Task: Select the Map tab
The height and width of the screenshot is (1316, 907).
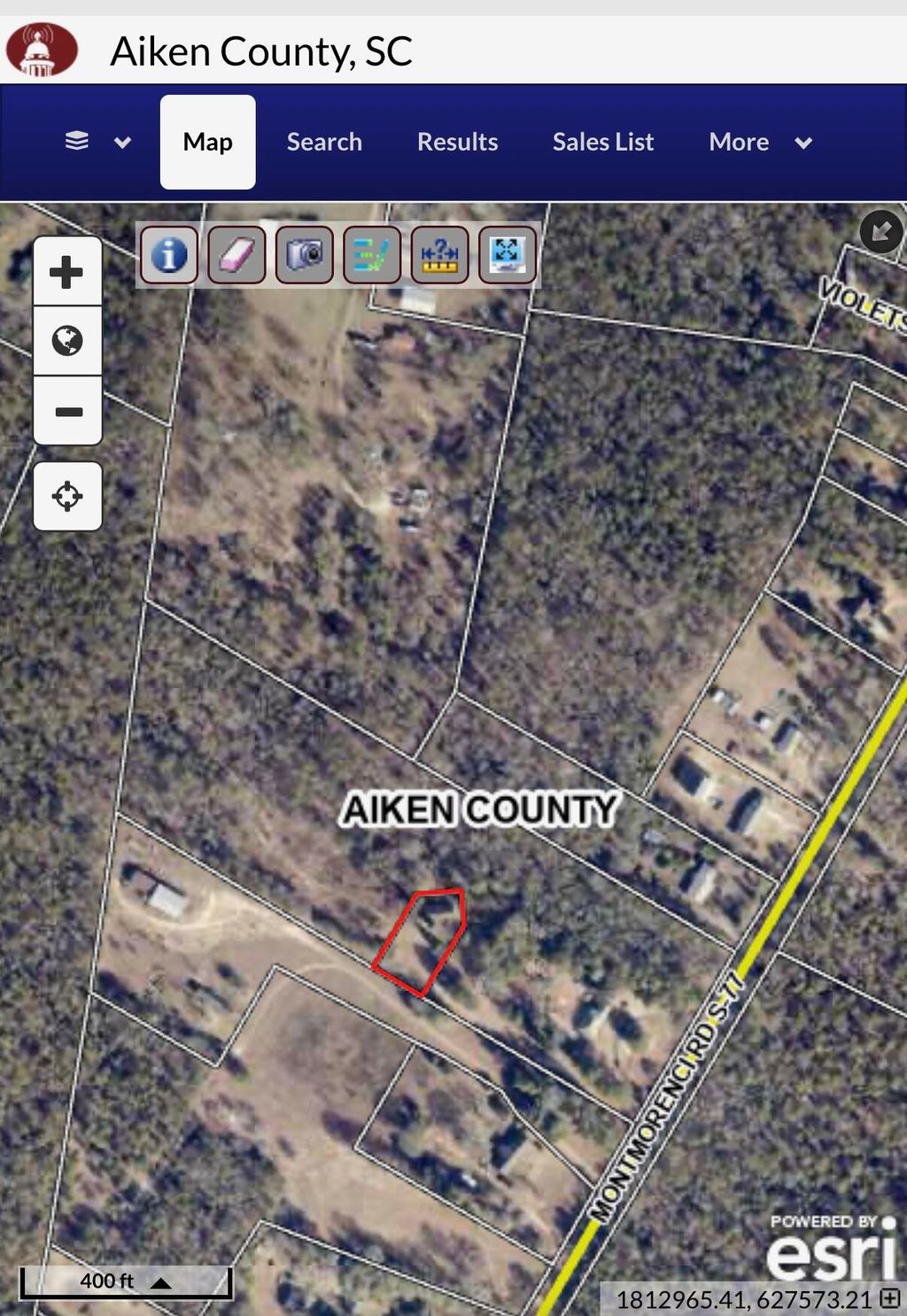Action: (x=208, y=142)
